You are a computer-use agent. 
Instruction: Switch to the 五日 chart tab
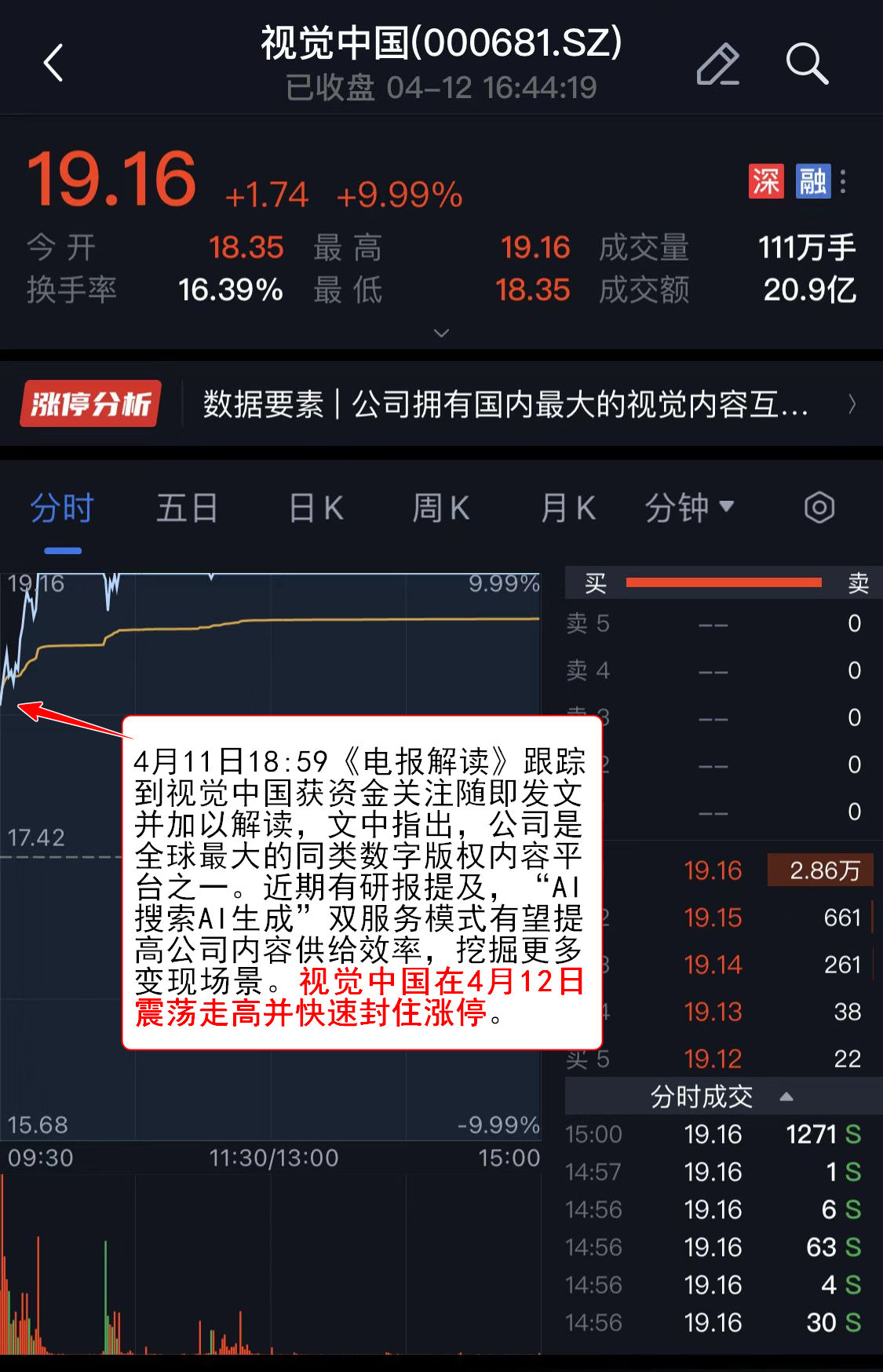tap(187, 508)
